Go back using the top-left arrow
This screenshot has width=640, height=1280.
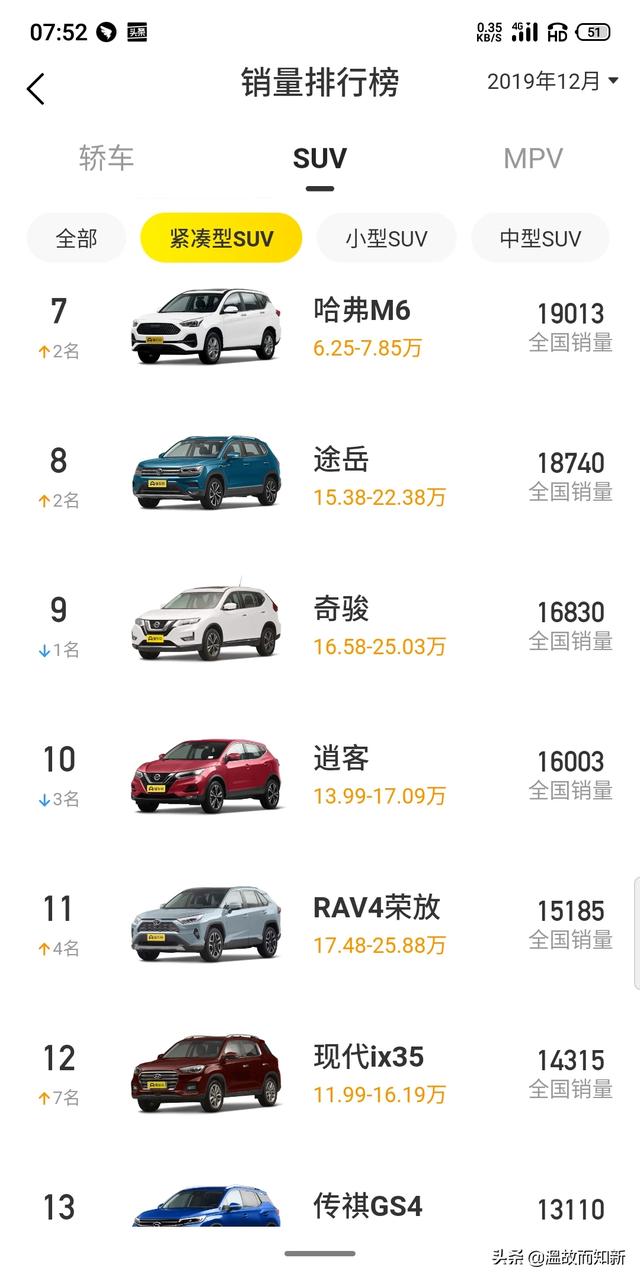[36, 88]
